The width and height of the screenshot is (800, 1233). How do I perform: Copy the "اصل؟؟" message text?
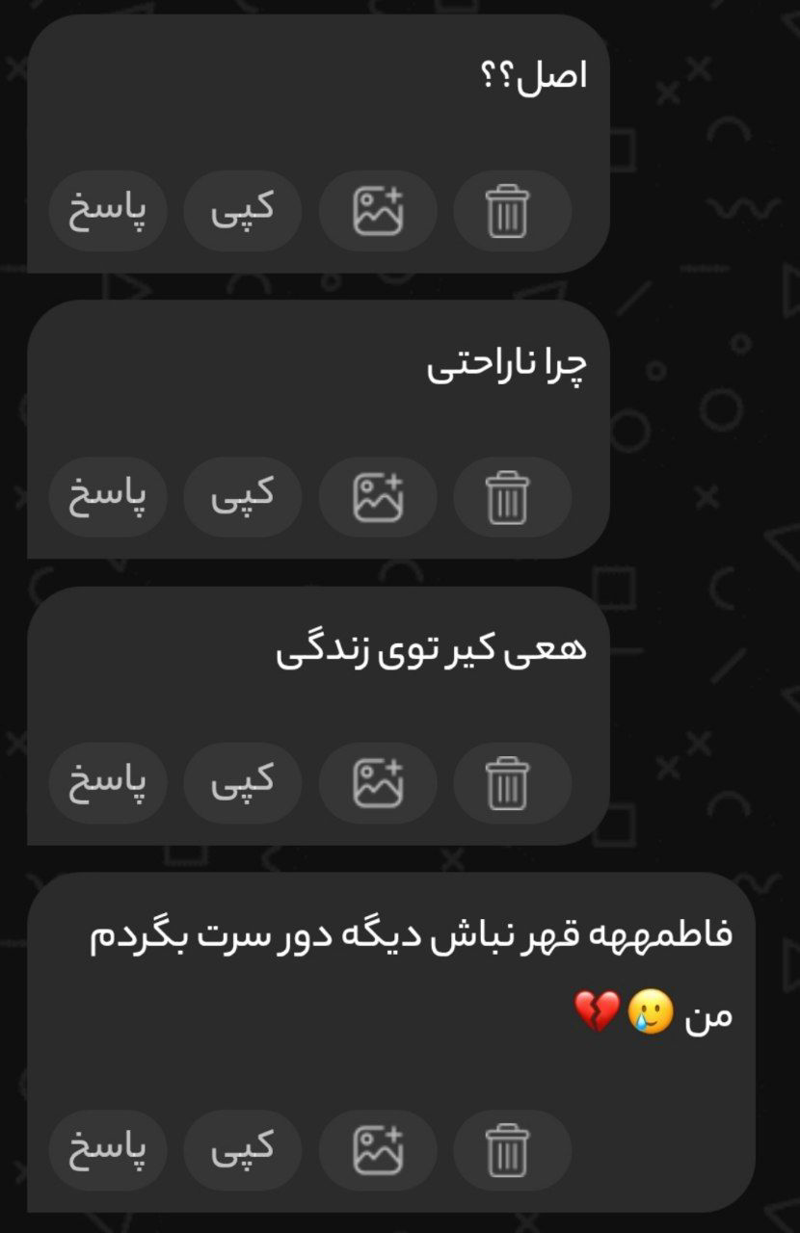[x=242, y=211]
